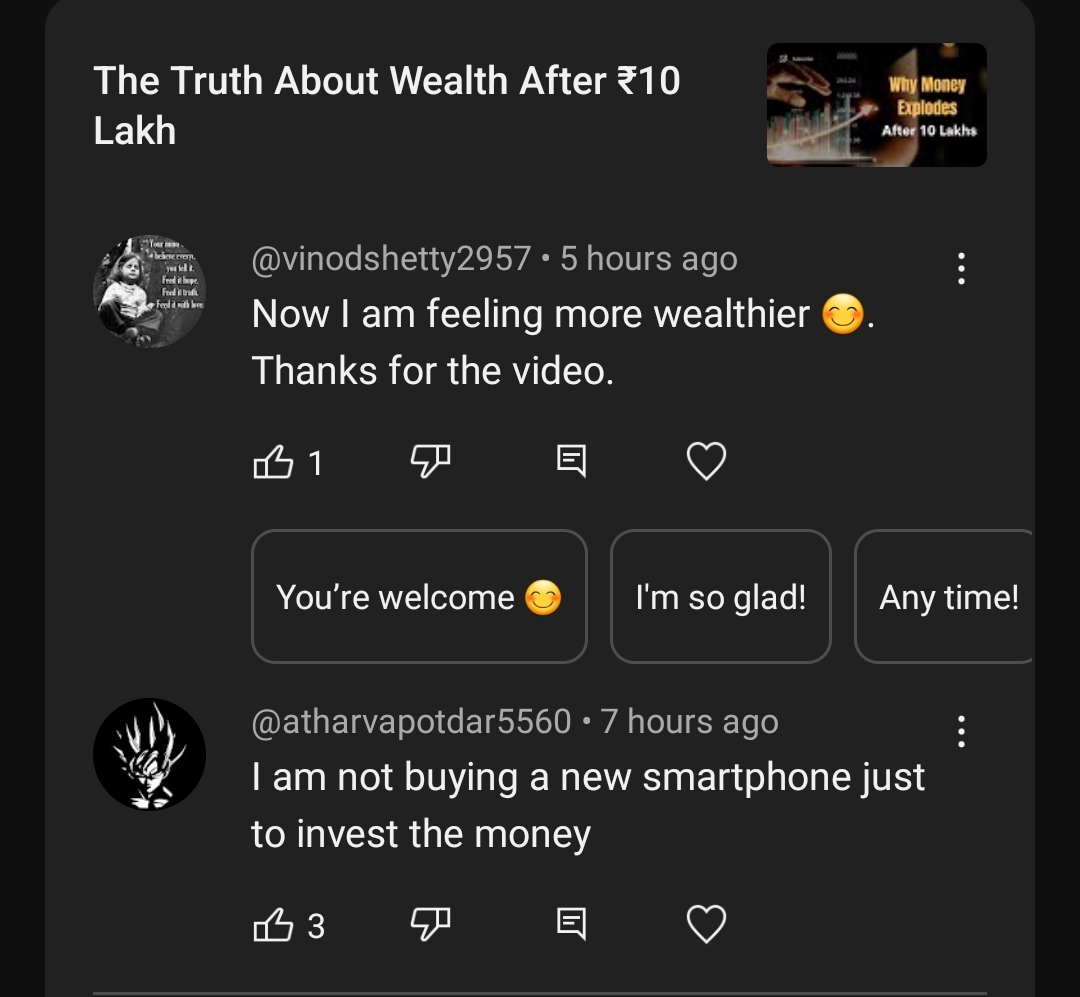Open options menu for atharvapotdar5560's comment
Screen dimensions: 1080x997
click(x=960, y=731)
